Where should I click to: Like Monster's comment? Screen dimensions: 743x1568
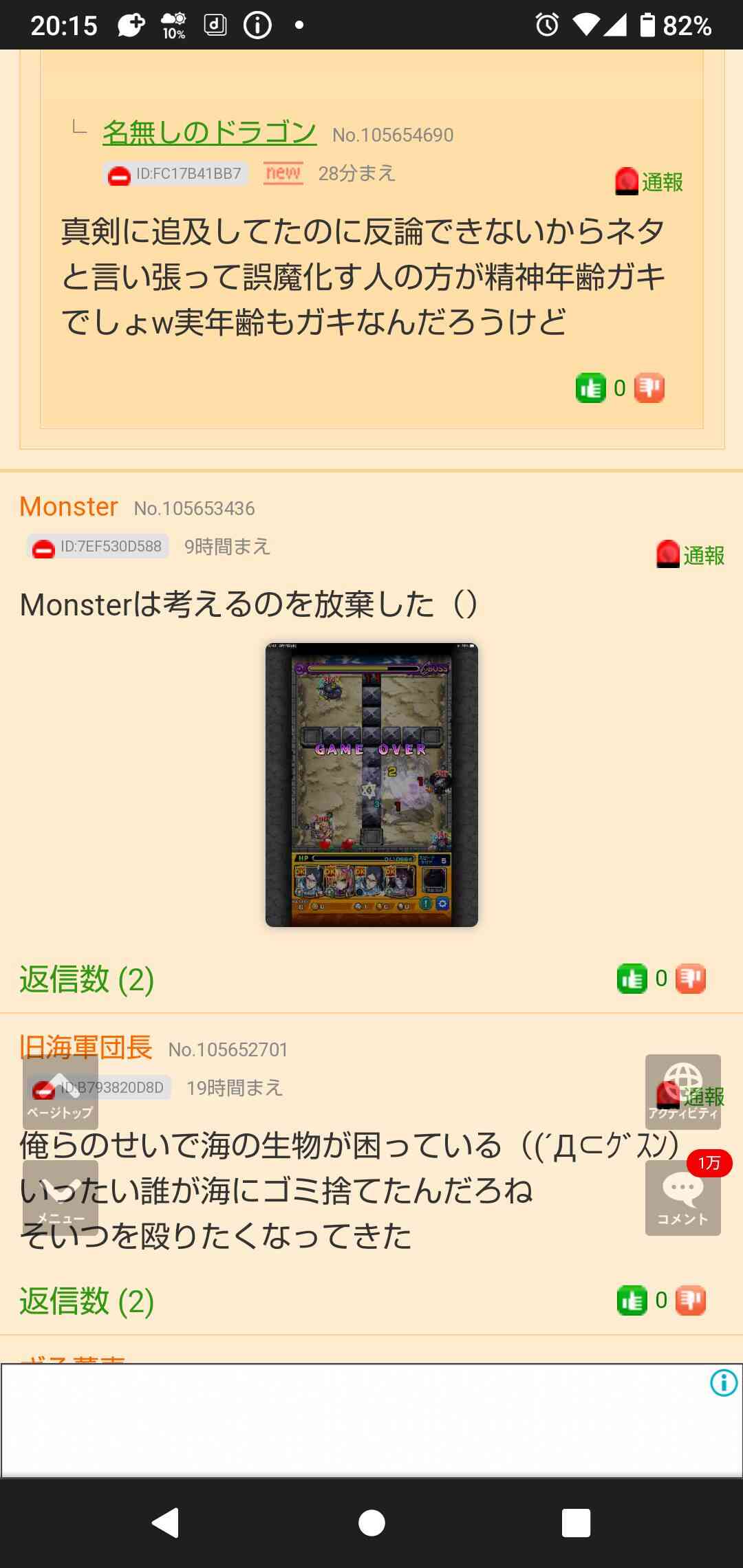coord(632,979)
